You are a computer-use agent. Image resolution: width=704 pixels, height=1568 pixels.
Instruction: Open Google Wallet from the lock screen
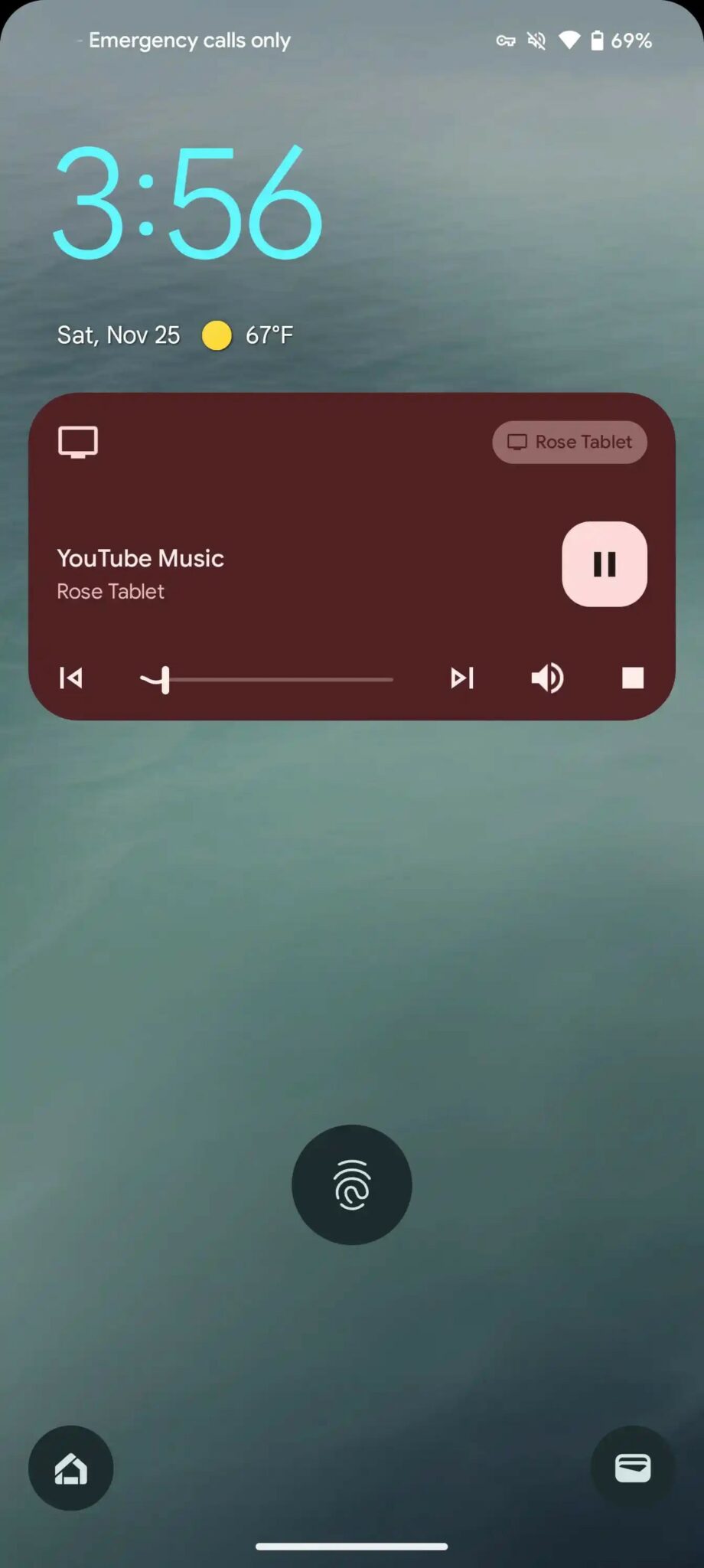point(632,1468)
